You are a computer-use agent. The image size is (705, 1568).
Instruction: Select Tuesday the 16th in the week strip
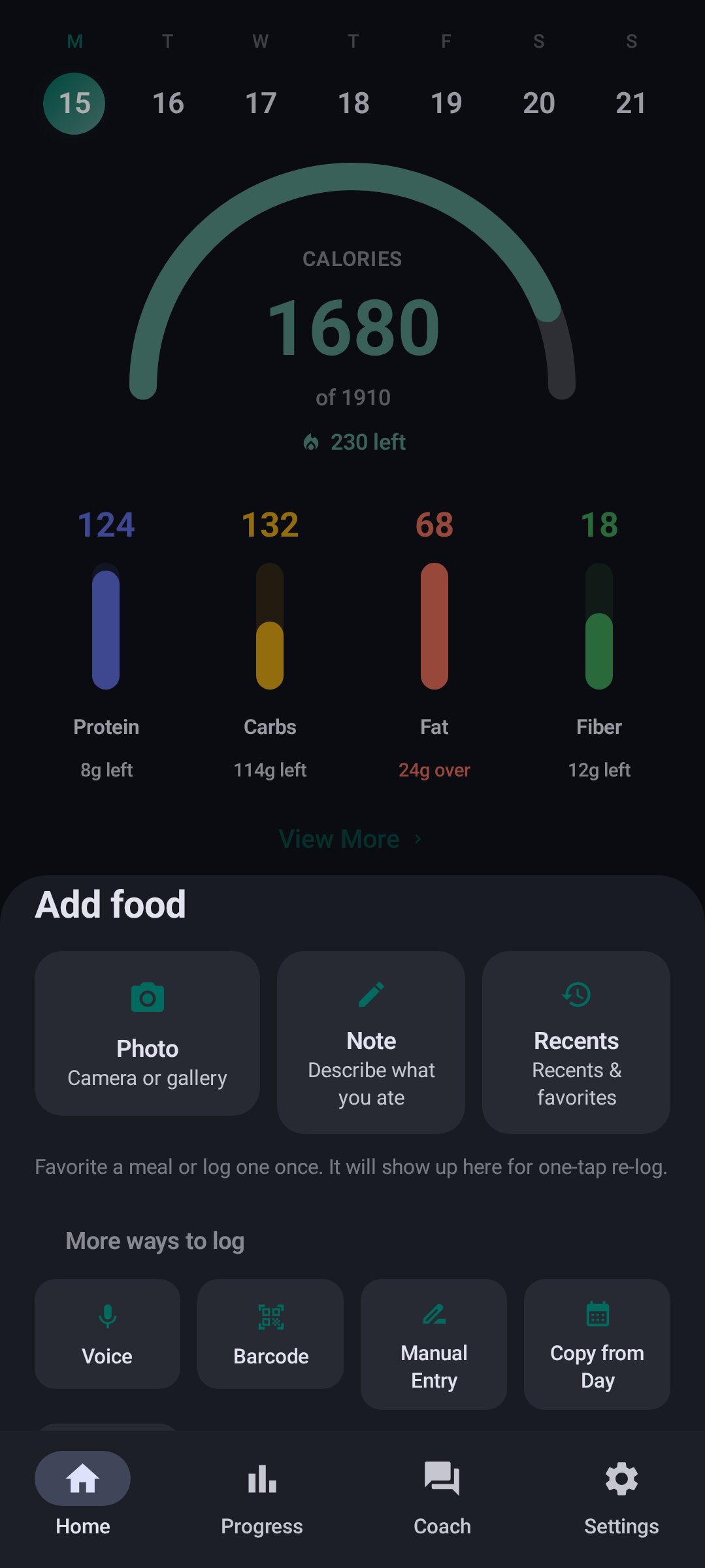168,103
